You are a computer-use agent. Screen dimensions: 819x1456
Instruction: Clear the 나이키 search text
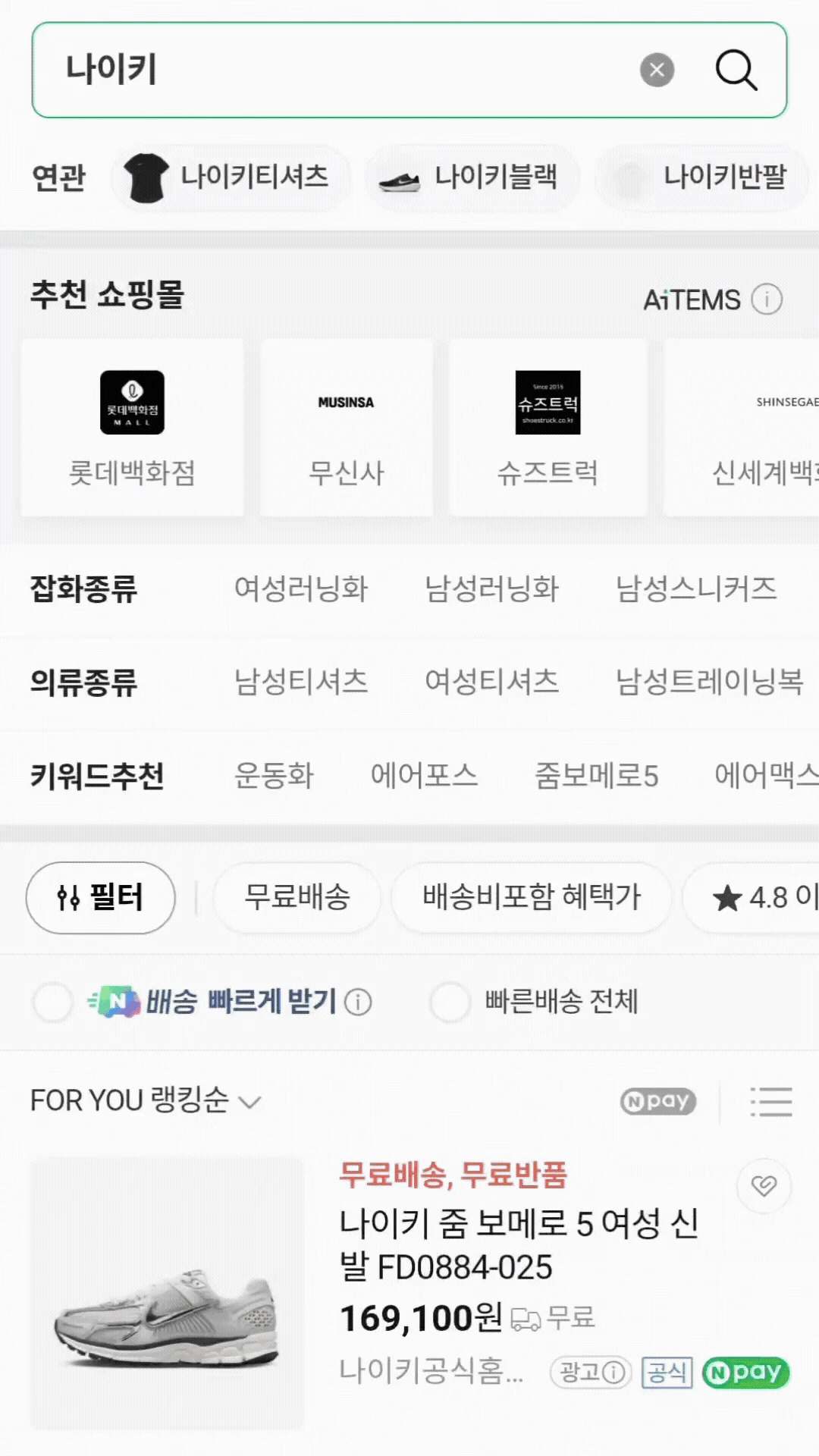[x=657, y=71]
